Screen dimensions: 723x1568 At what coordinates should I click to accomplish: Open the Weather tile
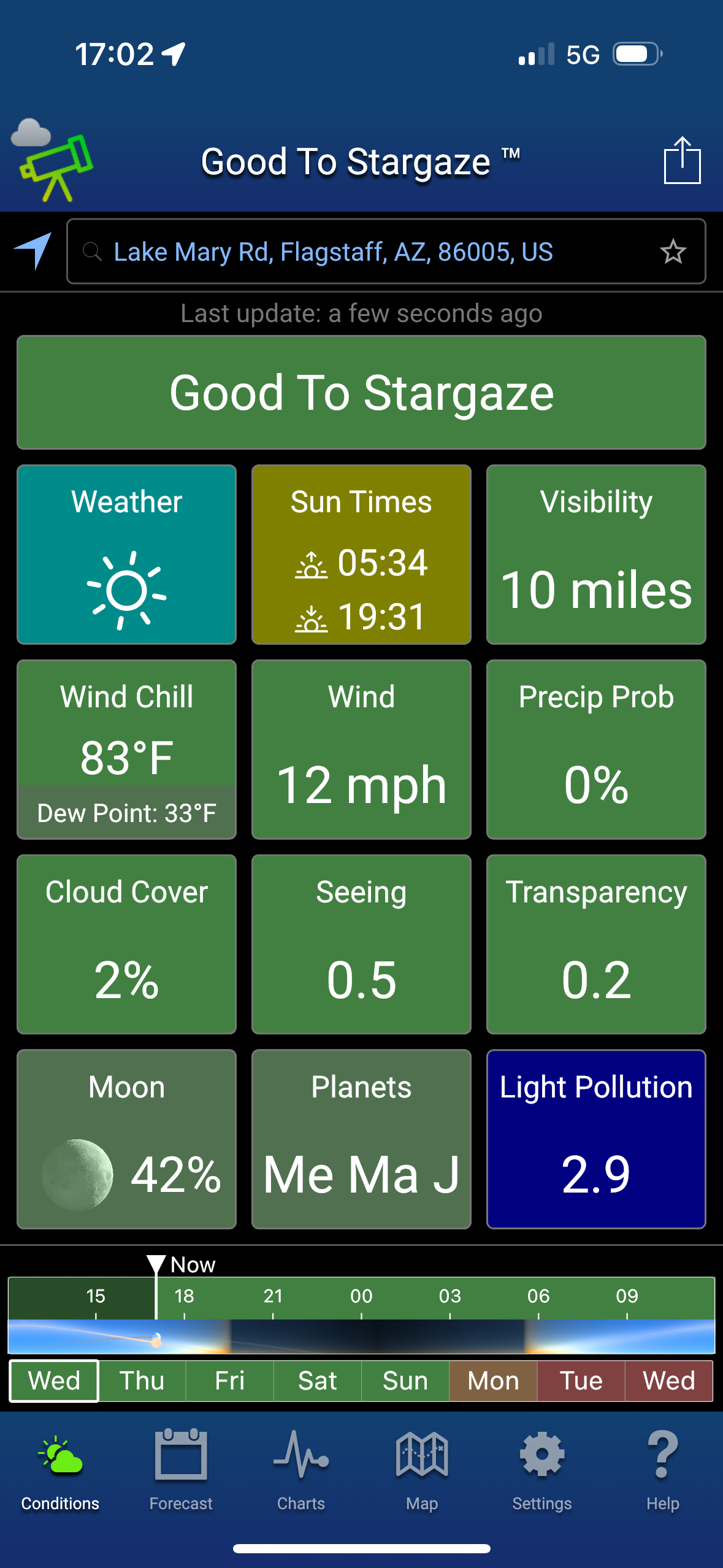(x=127, y=555)
